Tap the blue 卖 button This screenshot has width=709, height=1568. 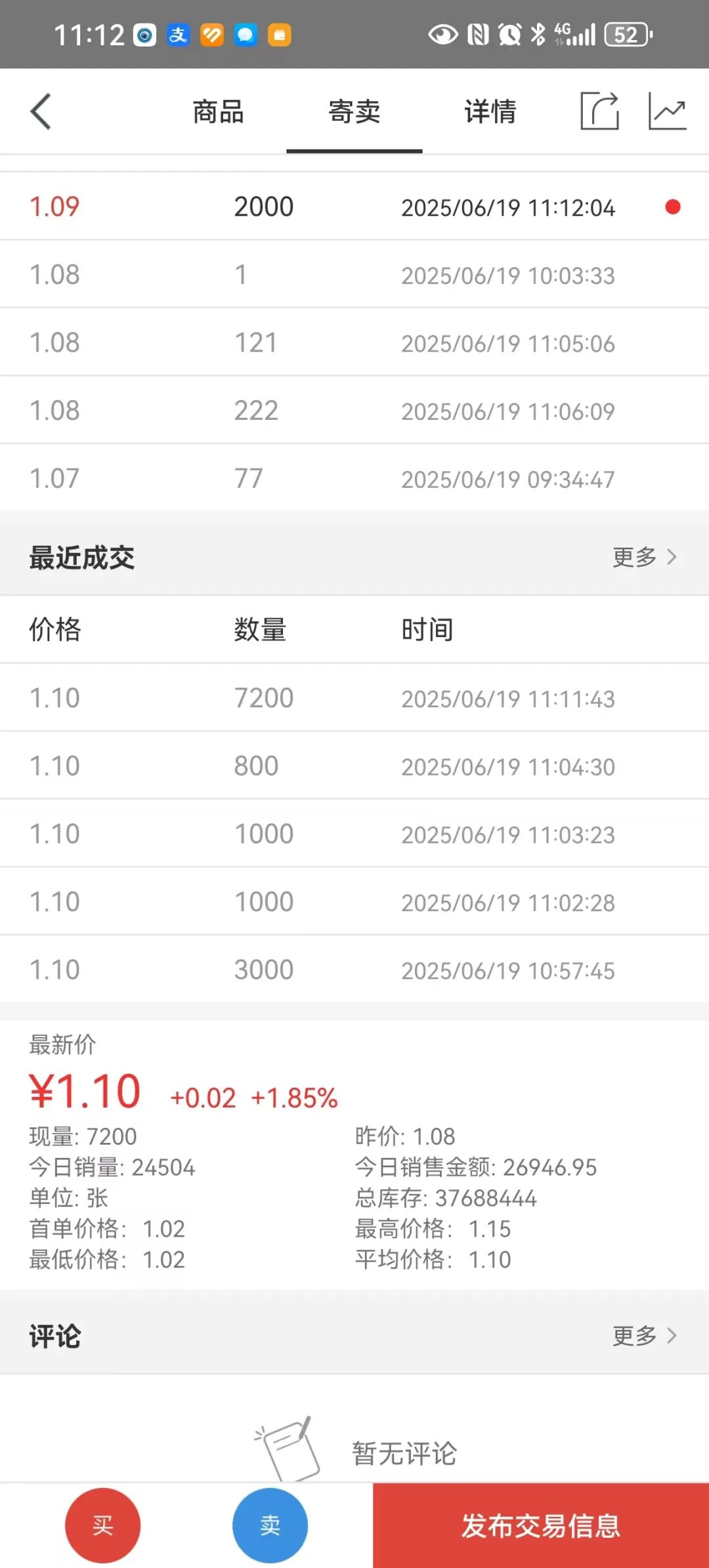[x=270, y=1525]
